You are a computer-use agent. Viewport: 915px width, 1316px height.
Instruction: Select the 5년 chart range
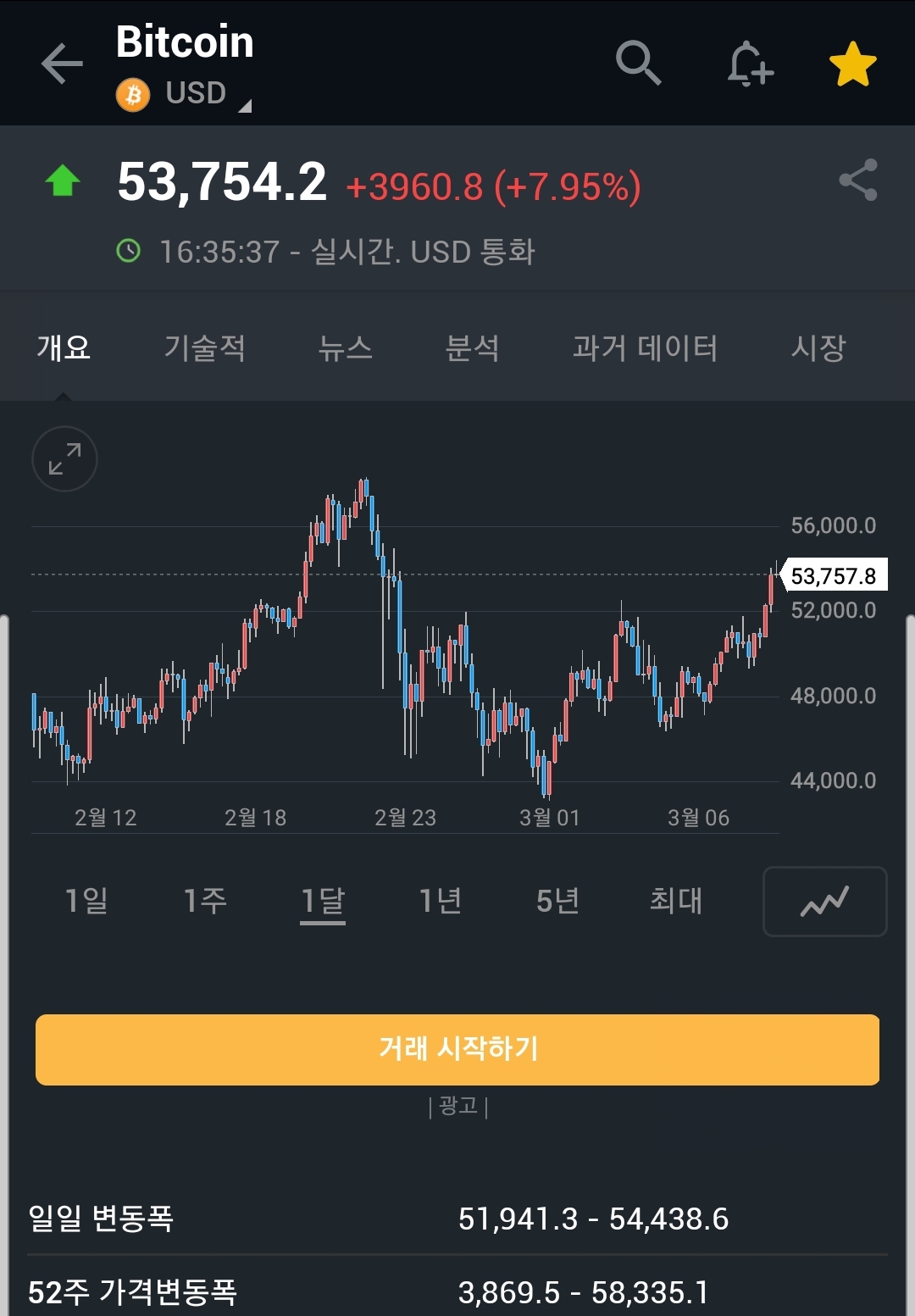(557, 900)
